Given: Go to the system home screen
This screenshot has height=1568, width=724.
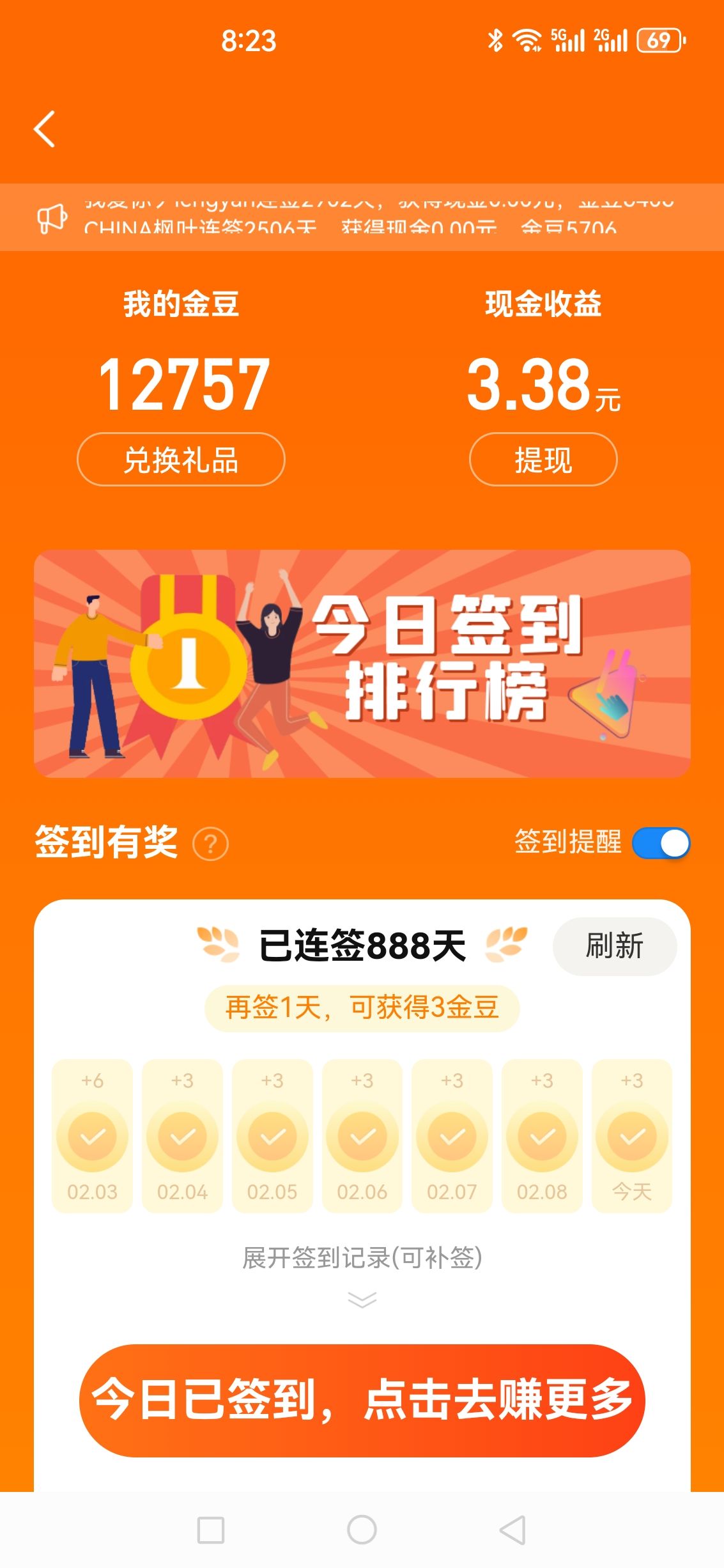Looking at the screenshot, I should 362,1530.
